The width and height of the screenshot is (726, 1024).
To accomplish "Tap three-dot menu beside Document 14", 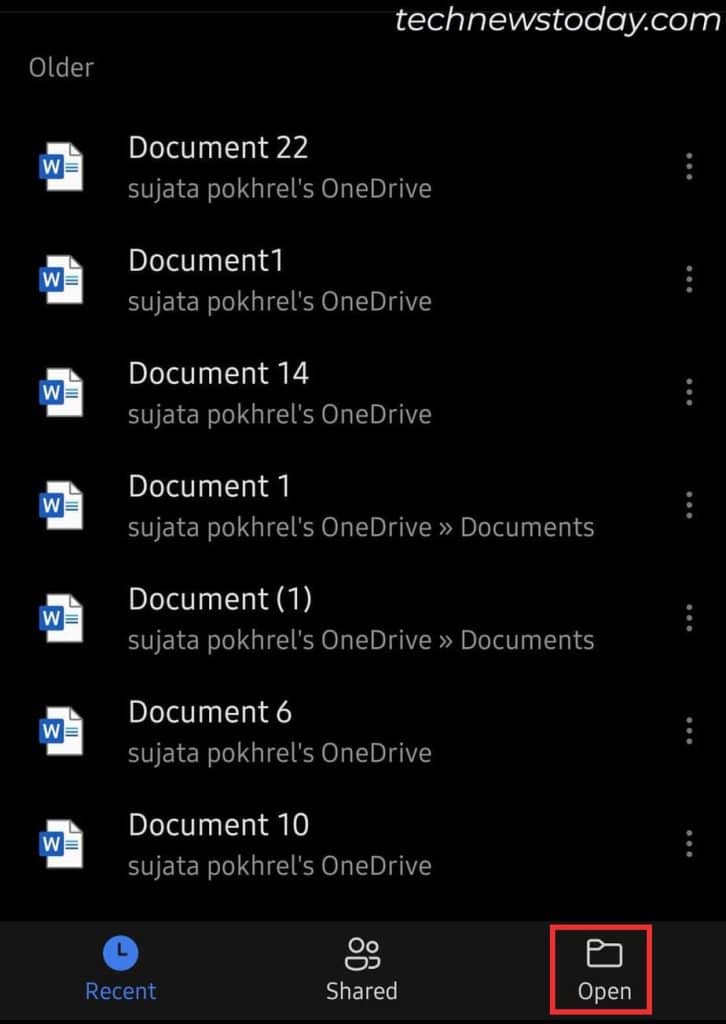I will 689,393.
